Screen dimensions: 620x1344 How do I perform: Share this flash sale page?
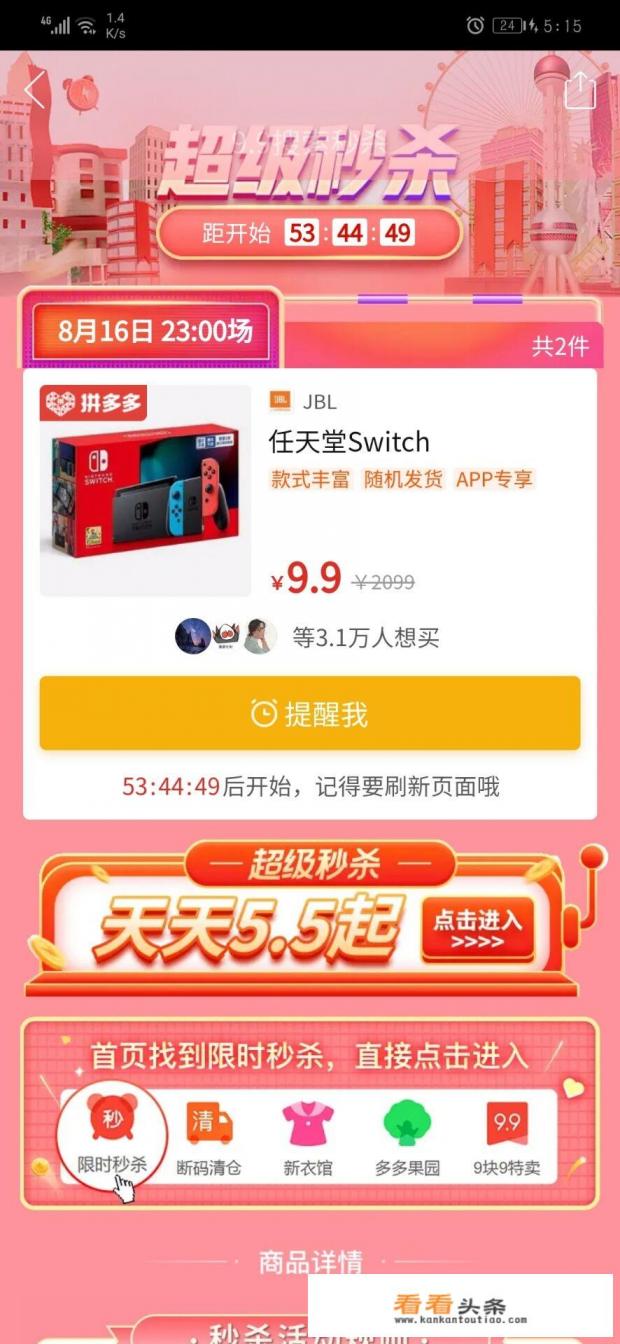(x=580, y=91)
